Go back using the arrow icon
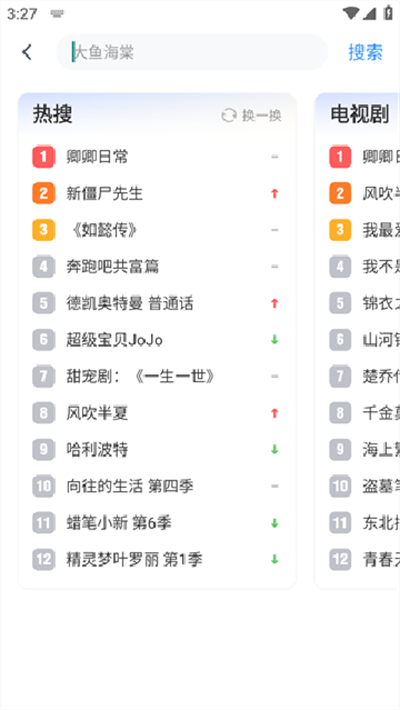The height and width of the screenshot is (710, 400). 27,52
